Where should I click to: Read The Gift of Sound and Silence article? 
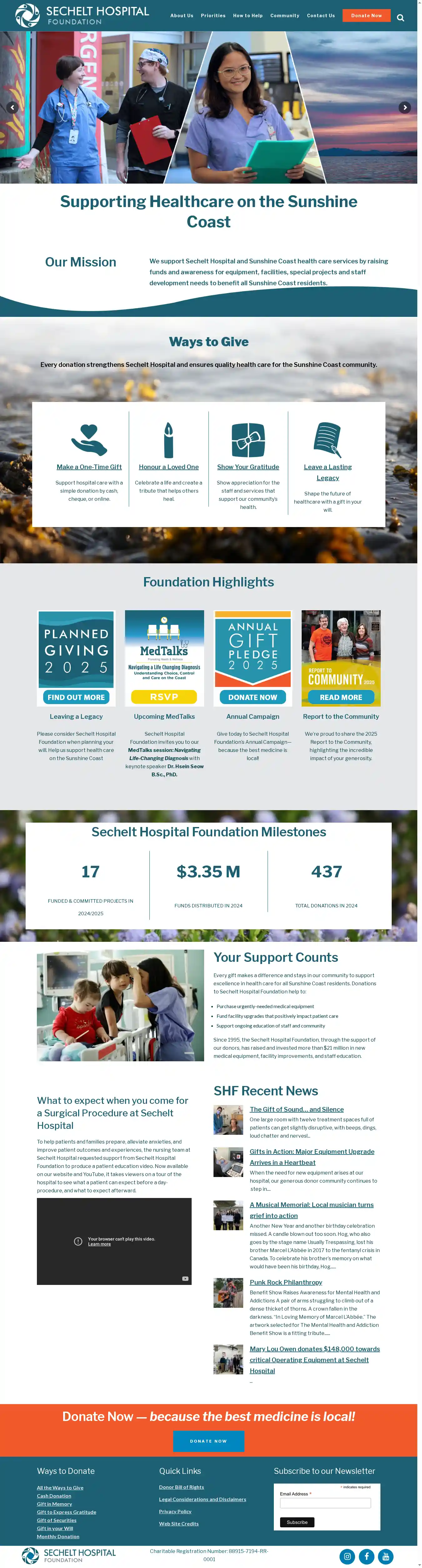(296, 1110)
